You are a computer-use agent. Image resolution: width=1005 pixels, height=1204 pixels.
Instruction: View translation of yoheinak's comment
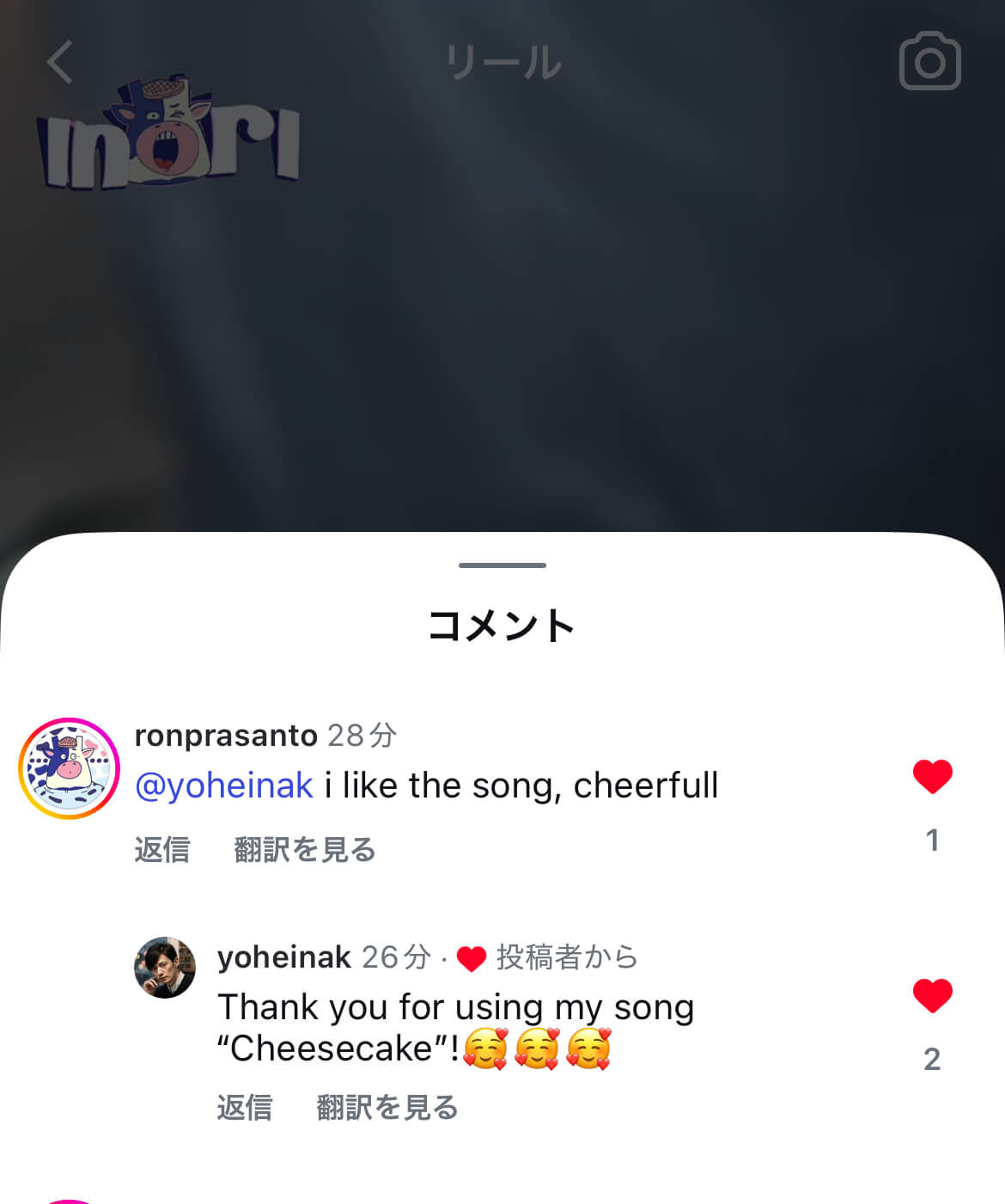[x=387, y=1108]
